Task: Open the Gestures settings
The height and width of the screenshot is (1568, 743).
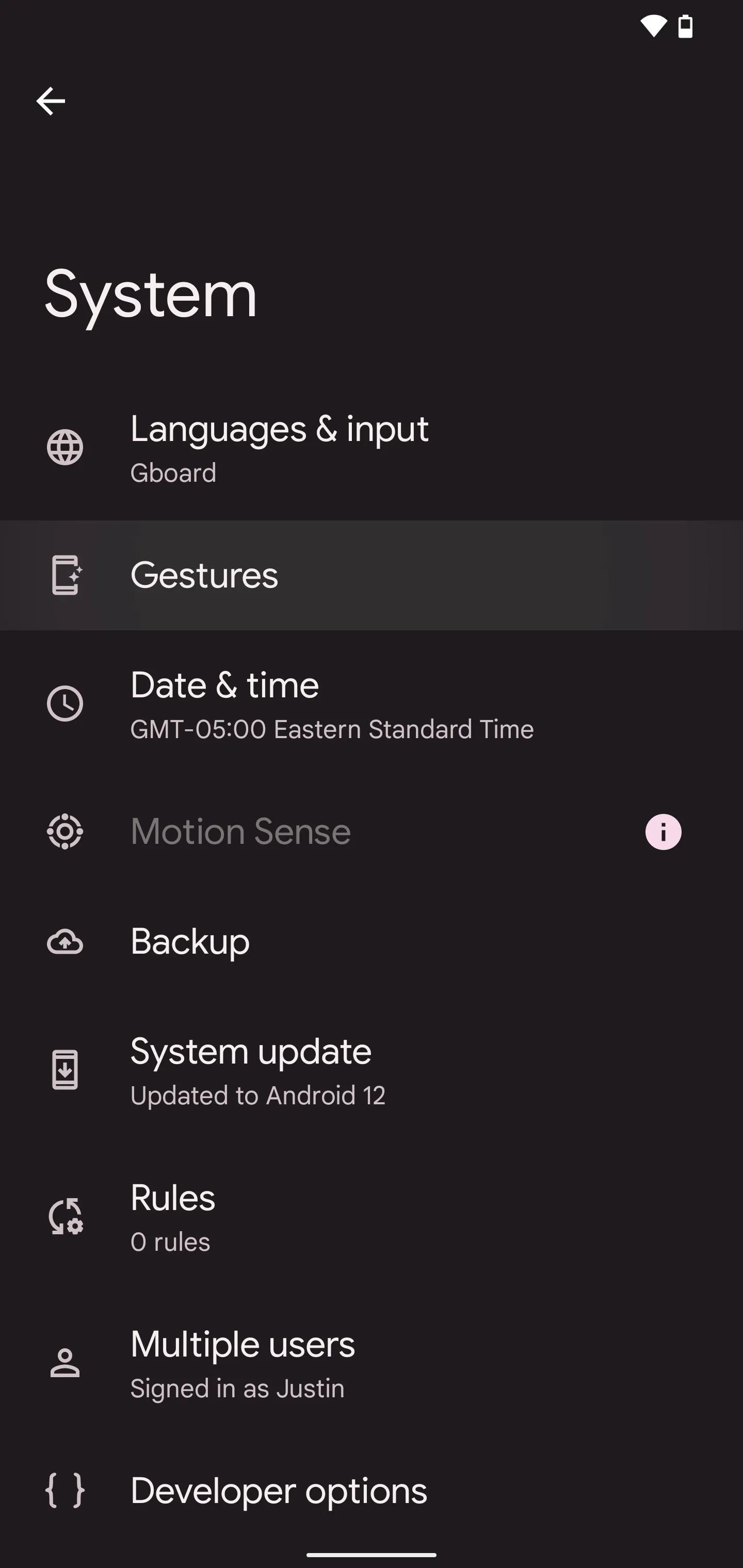Action: pyautogui.click(x=372, y=575)
